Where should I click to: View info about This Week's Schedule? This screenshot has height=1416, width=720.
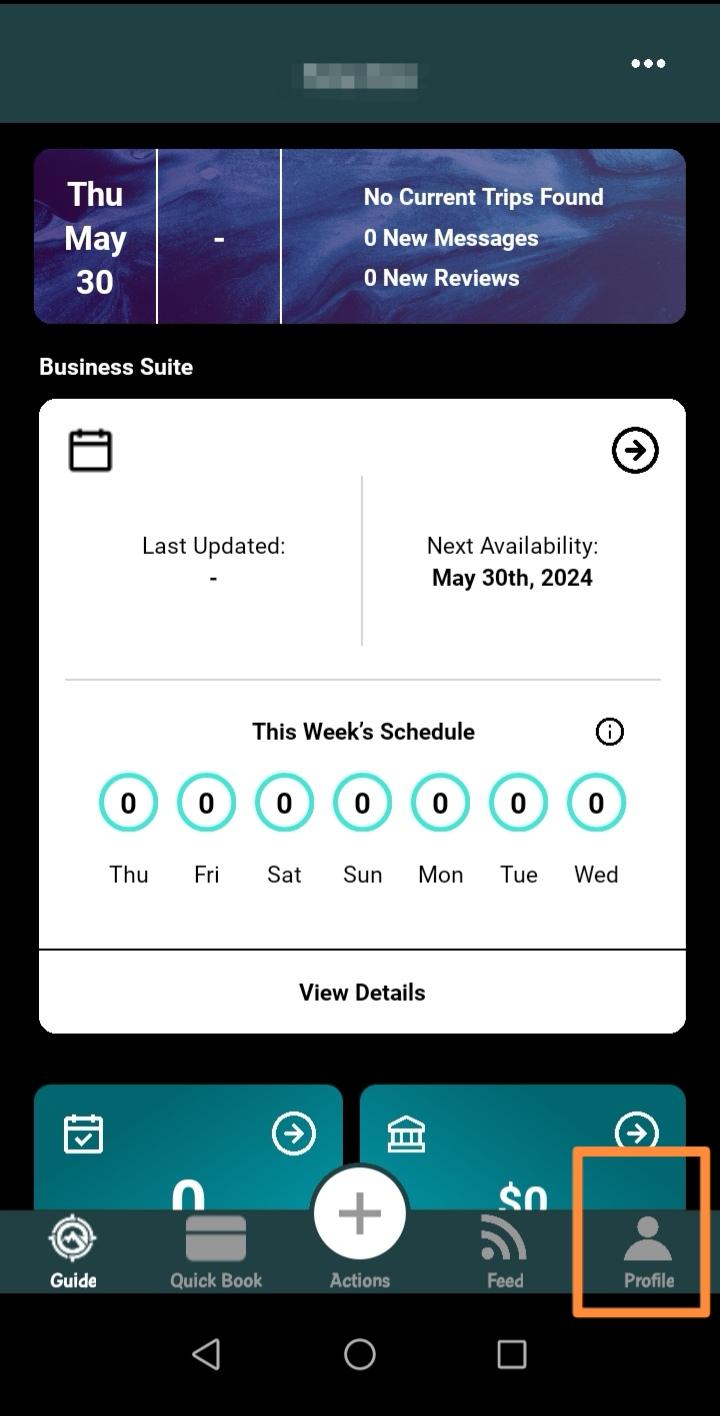(610, 731)
